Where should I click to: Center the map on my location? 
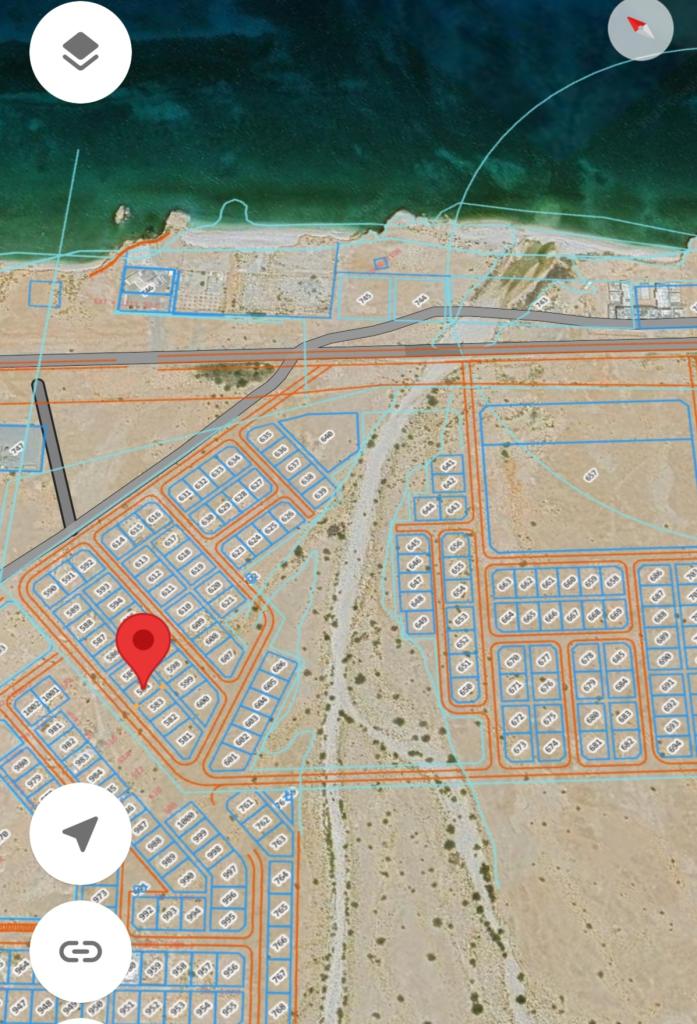coord(80,832)
